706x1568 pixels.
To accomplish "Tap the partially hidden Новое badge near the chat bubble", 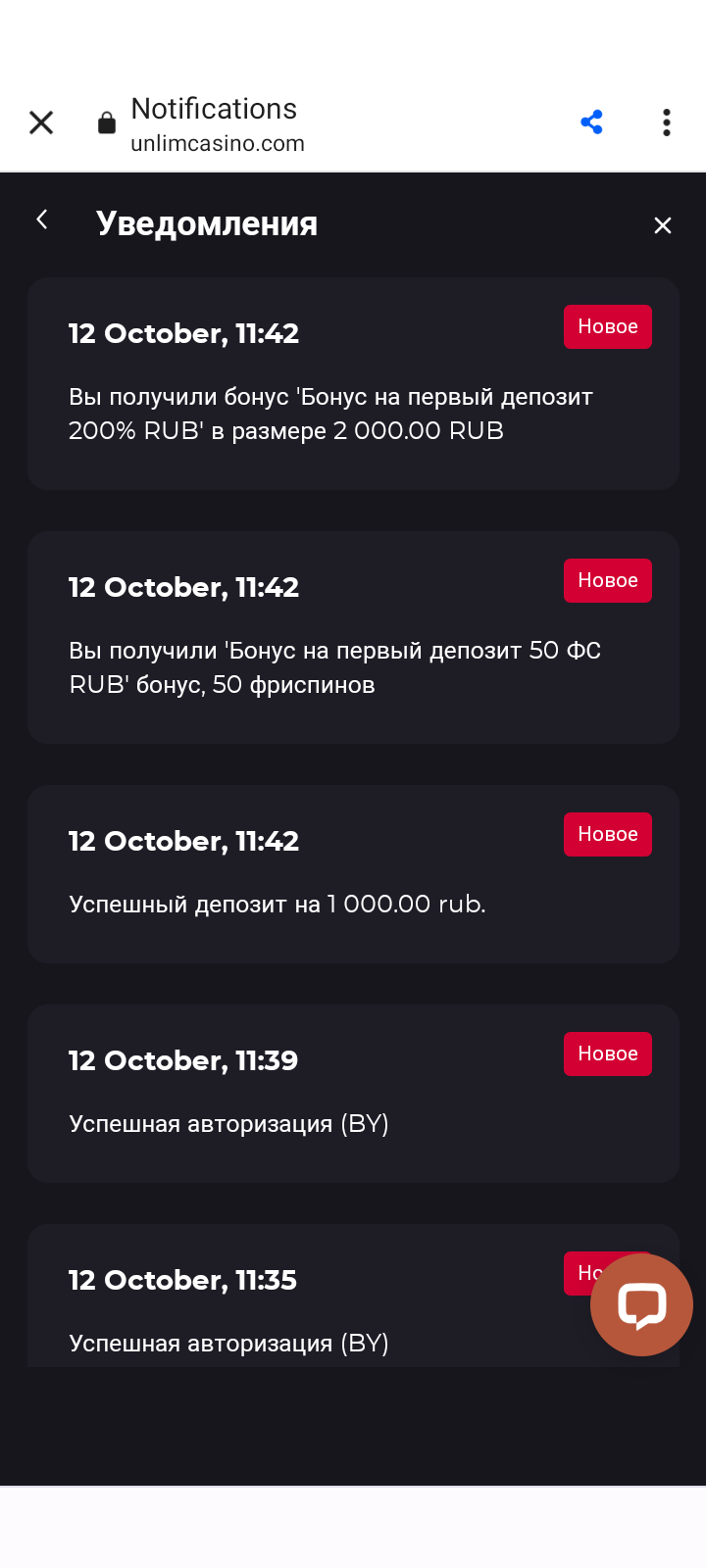I will [x=588, y=1273].
